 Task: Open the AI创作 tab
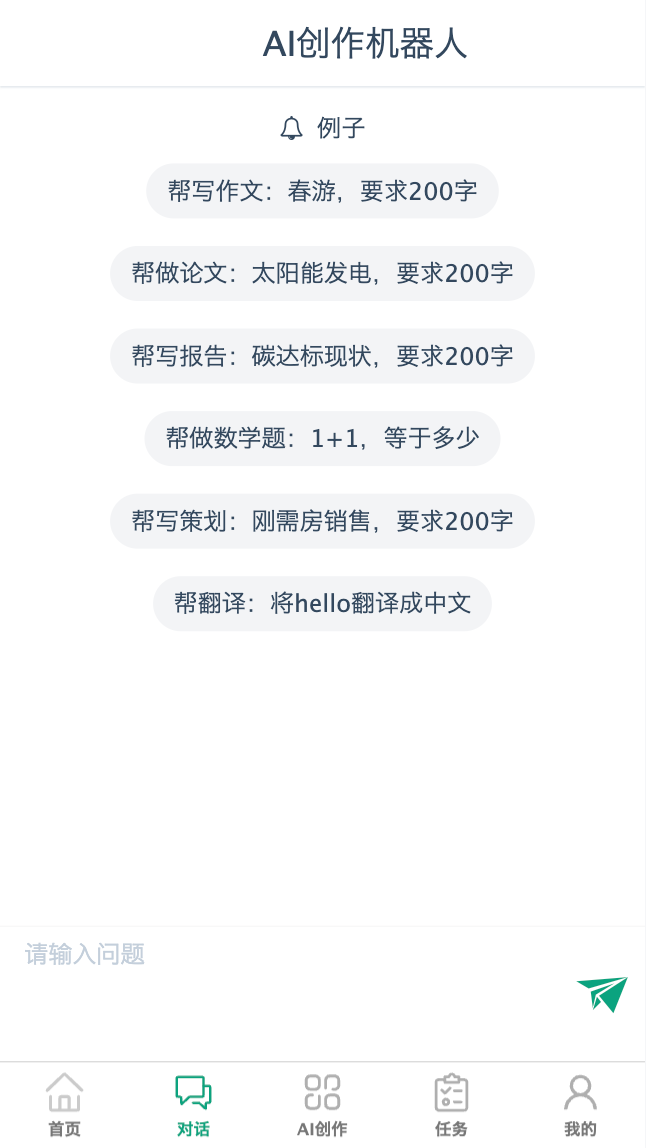click(x=322, y=1104)
